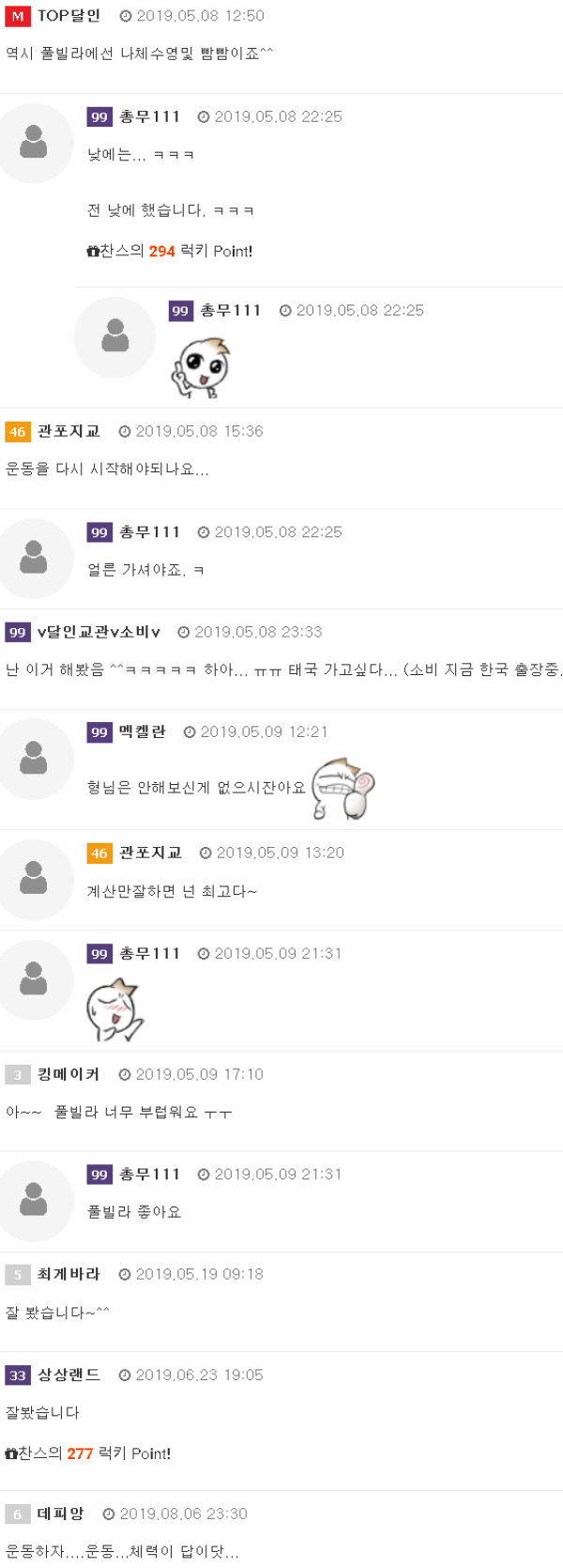Tap 데피앙's username
This screenshot has width=563, height=1568.
click(x=60, y=1514)
